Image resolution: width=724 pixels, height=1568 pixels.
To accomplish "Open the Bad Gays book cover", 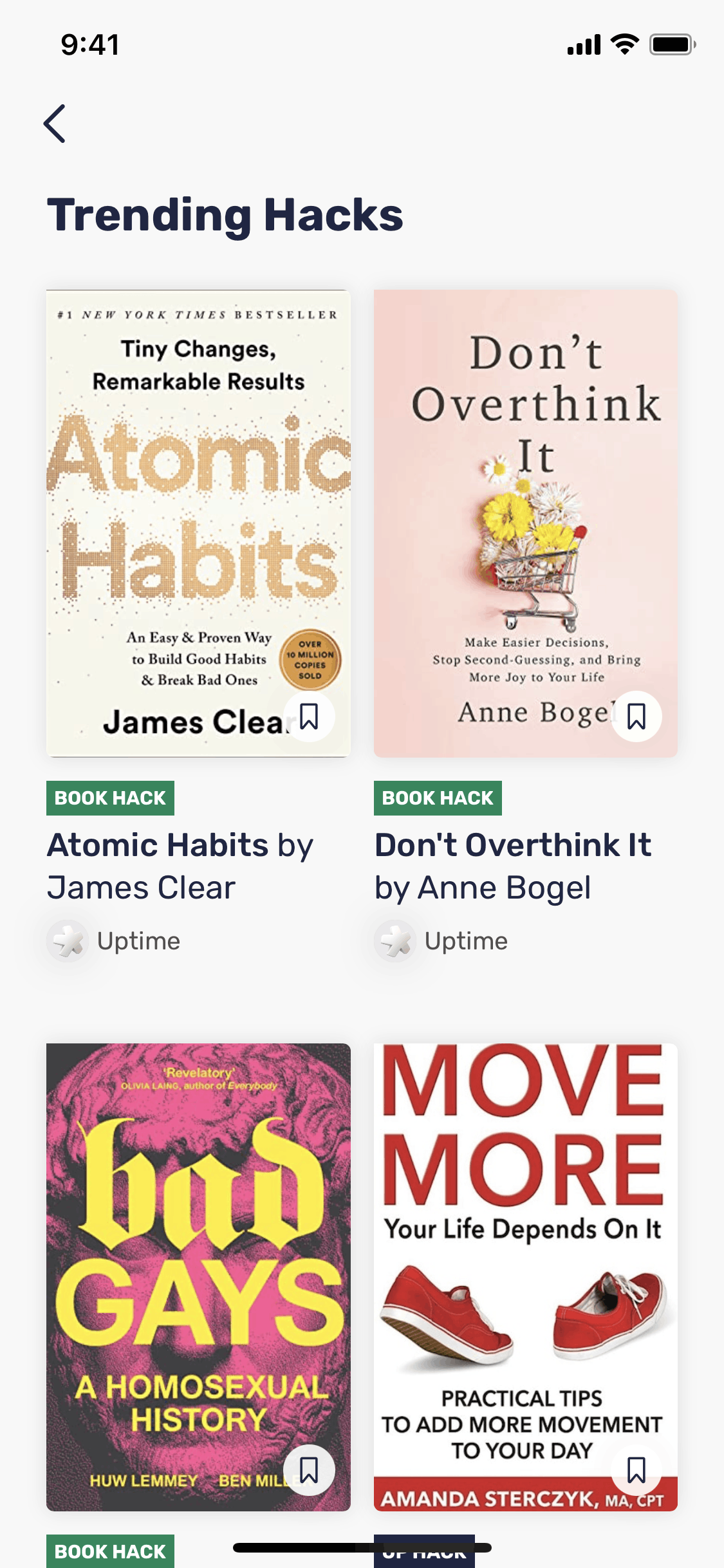I will [198, 1277].
